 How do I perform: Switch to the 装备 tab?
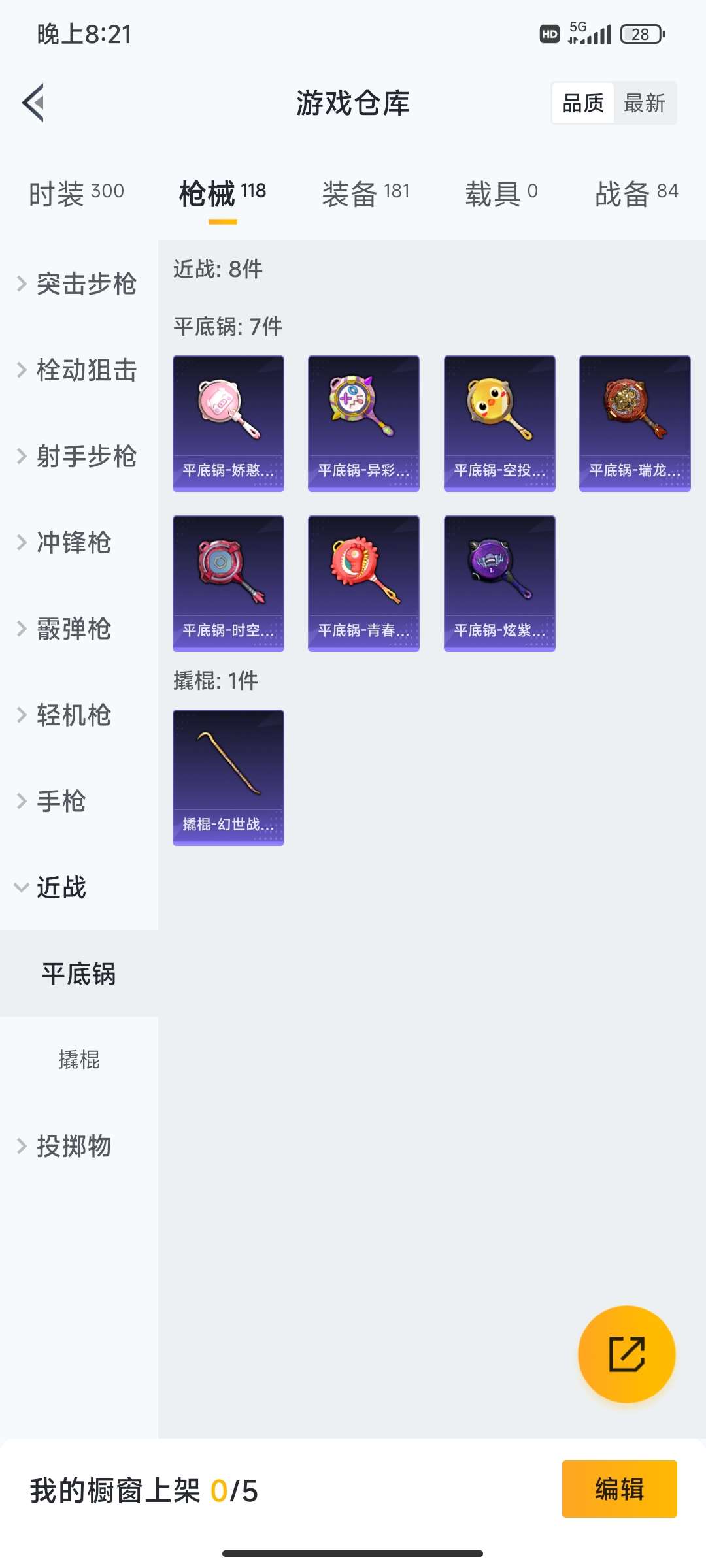pos(366,191)
